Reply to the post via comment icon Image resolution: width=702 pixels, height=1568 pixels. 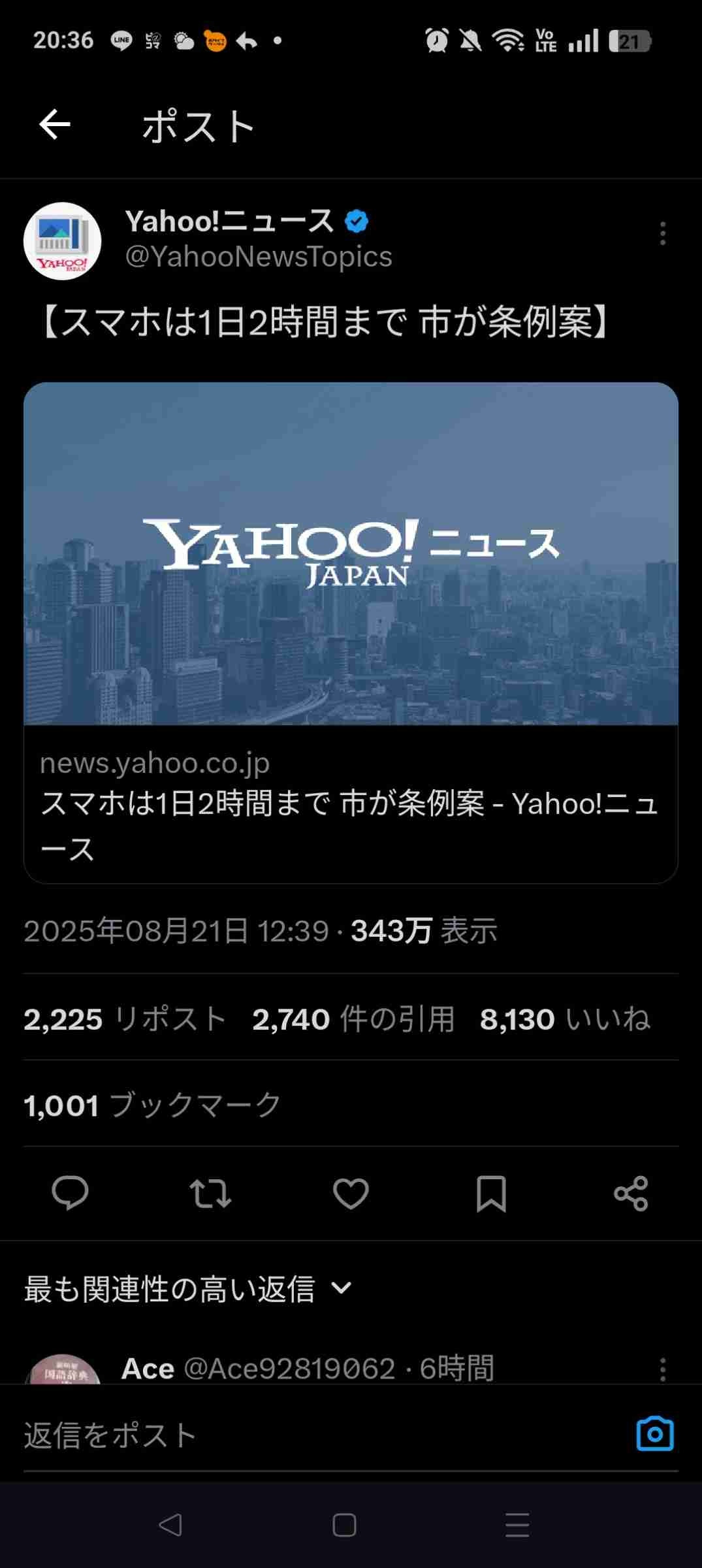[70, 1193]
